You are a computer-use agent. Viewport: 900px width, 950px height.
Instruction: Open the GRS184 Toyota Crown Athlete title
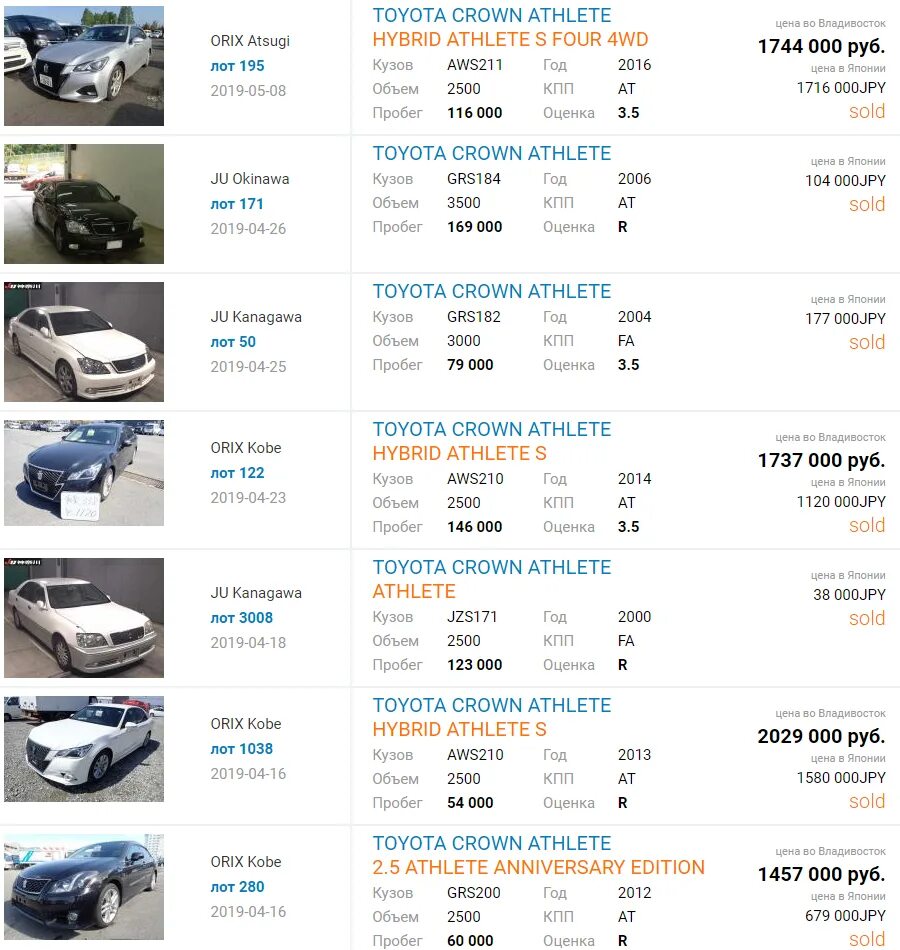click(x=491, y=153)
